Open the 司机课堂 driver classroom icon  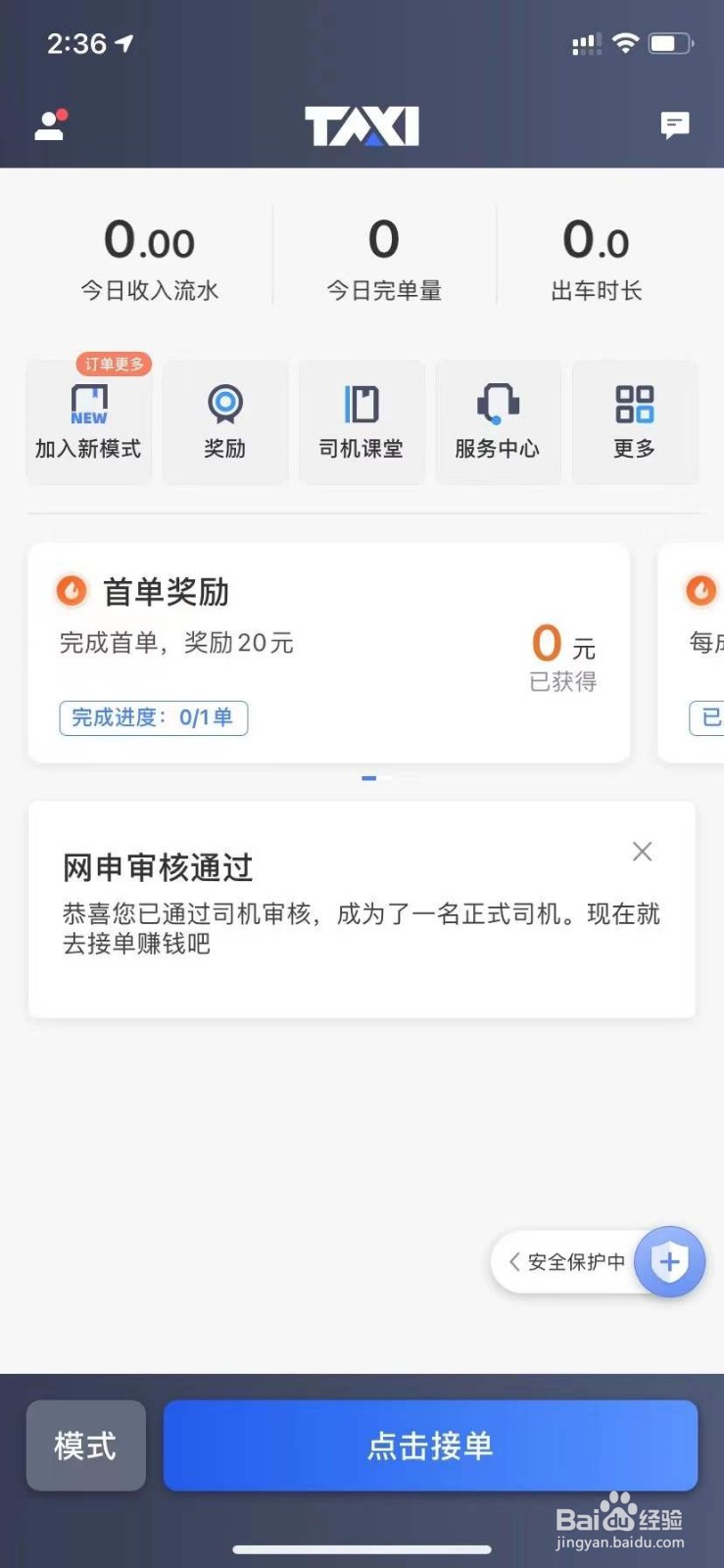[362, 421]
